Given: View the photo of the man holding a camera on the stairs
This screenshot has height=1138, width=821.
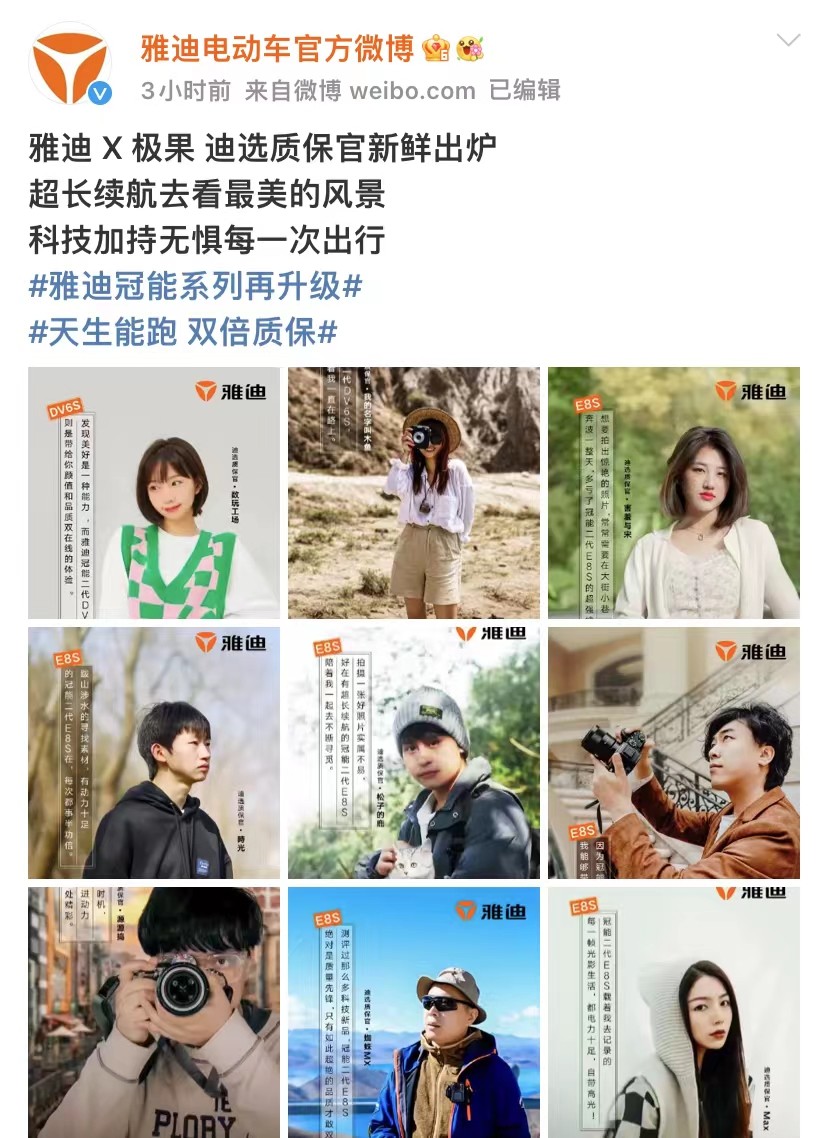Looking at the screenshot, I should (x=673, y=753).
